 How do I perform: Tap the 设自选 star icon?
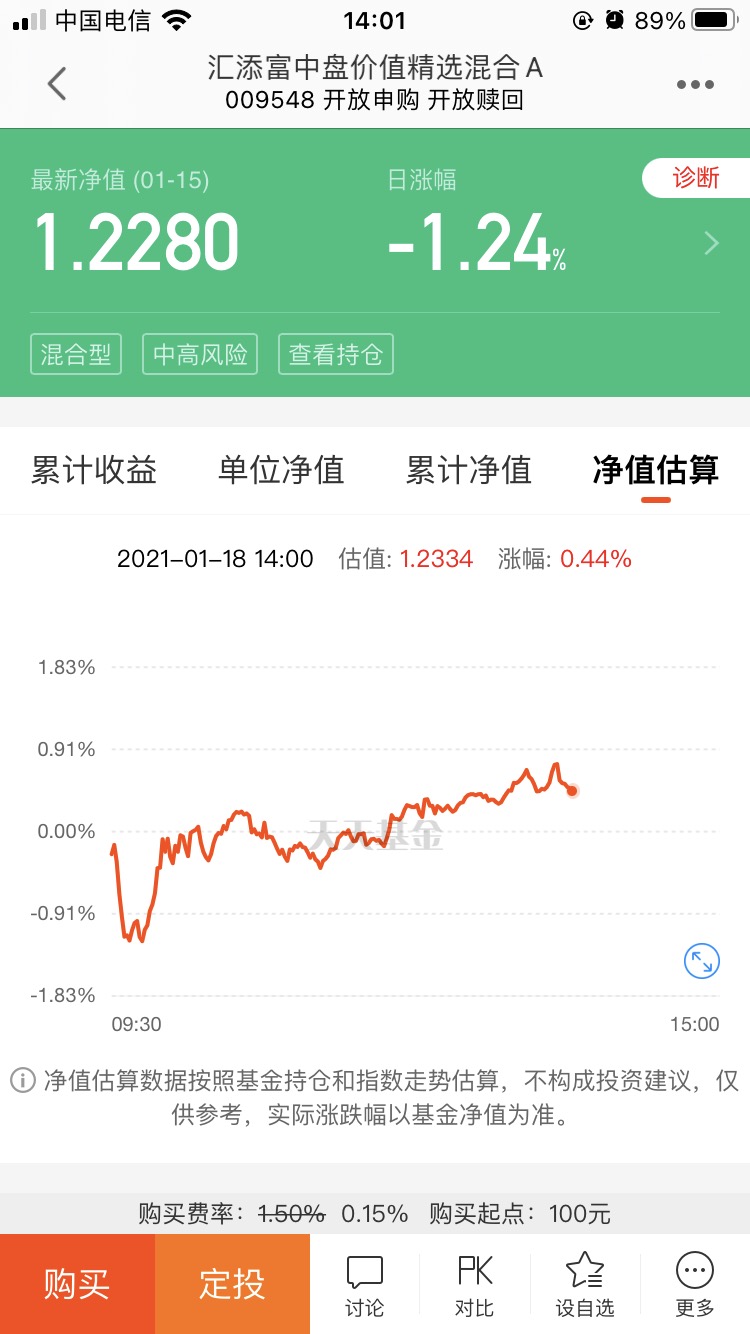pyautogui.click(x=584, y=1283)
